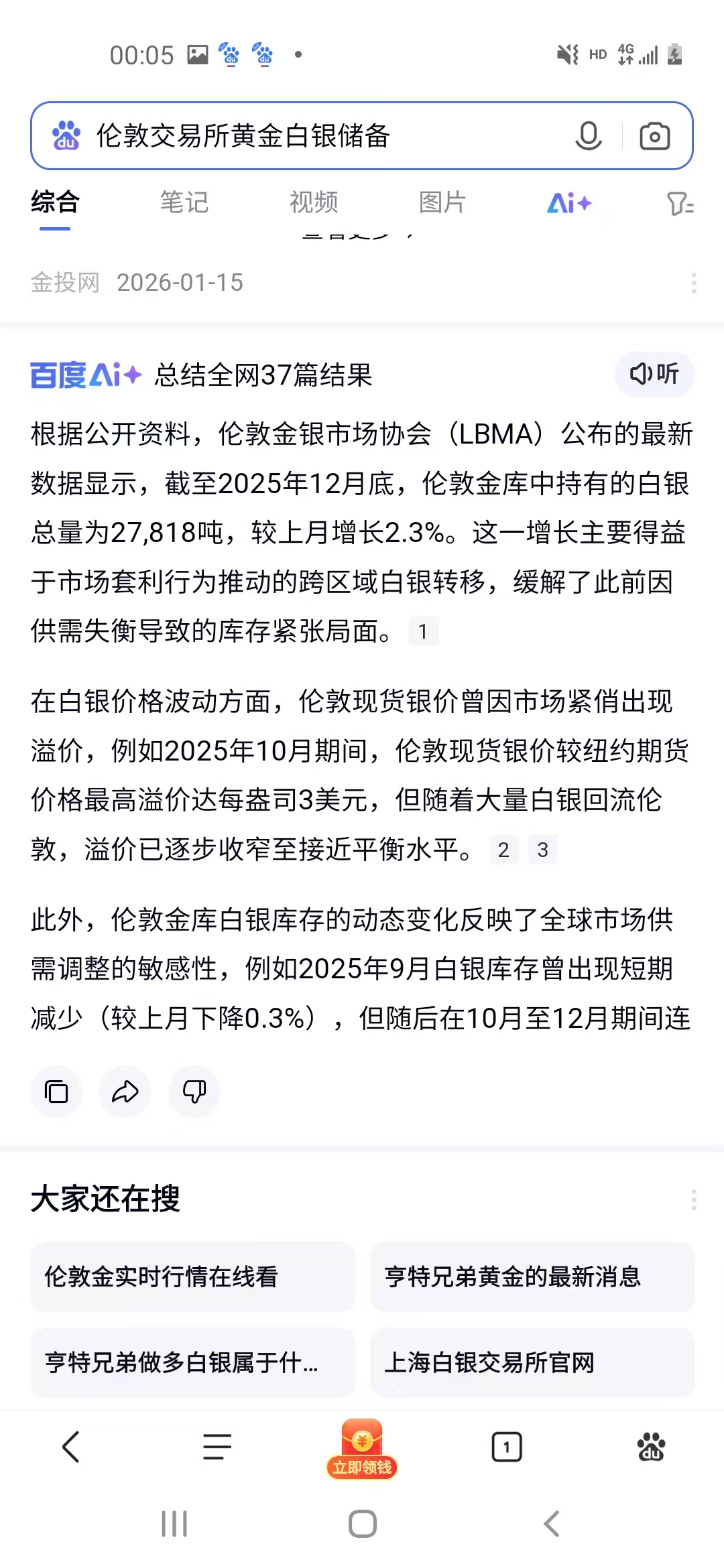Open the Baidu home paw icon

pyautogui.click(x=651, y=1447)
